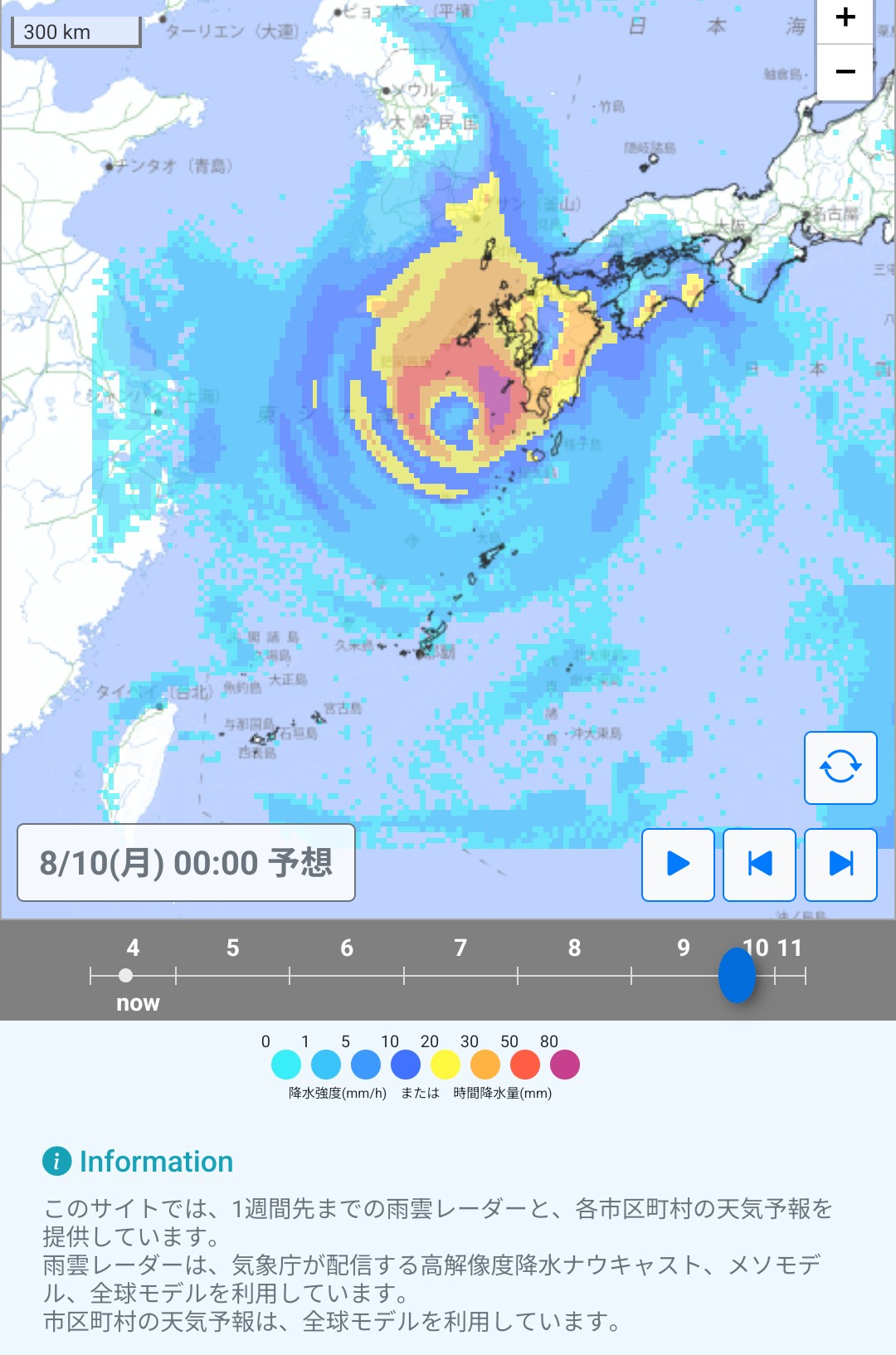Play the radar forecast animation
Screen dimensions: 896x1355
point(678,865)
